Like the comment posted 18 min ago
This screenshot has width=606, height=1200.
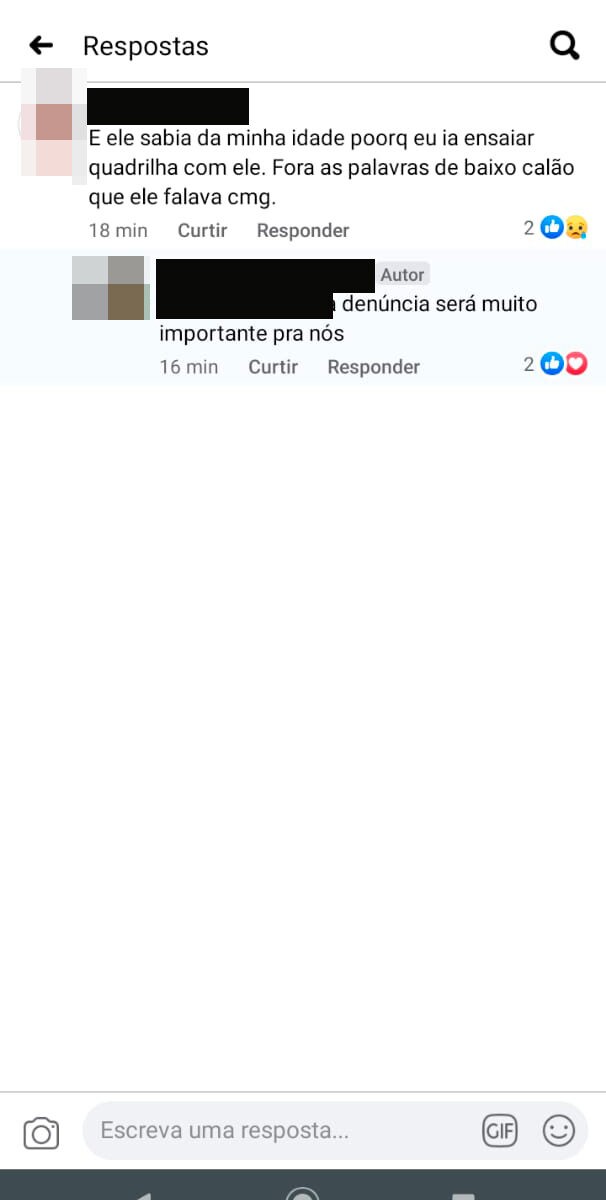[x=203, y=230]
